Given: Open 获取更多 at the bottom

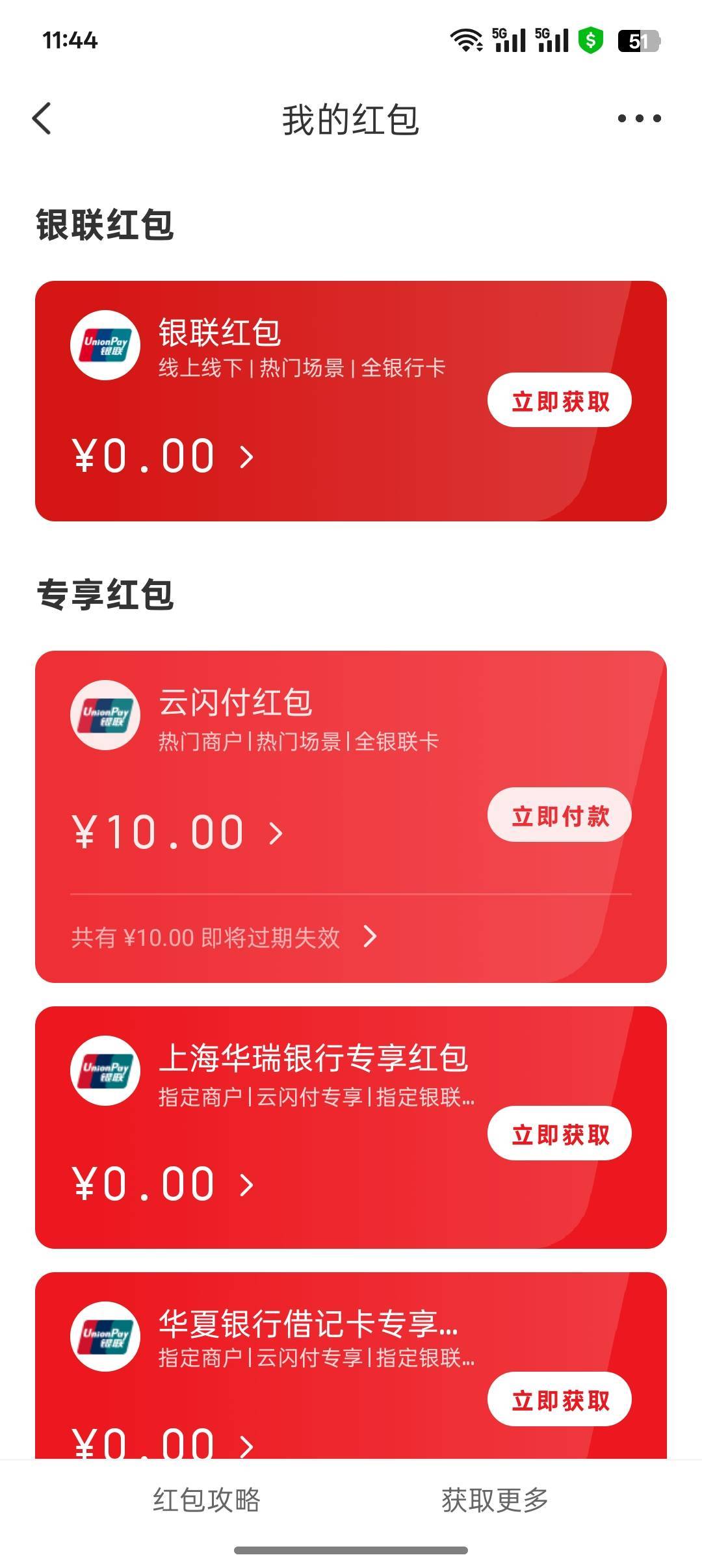Looking at the screenshot, I should tap(495, 1500).
